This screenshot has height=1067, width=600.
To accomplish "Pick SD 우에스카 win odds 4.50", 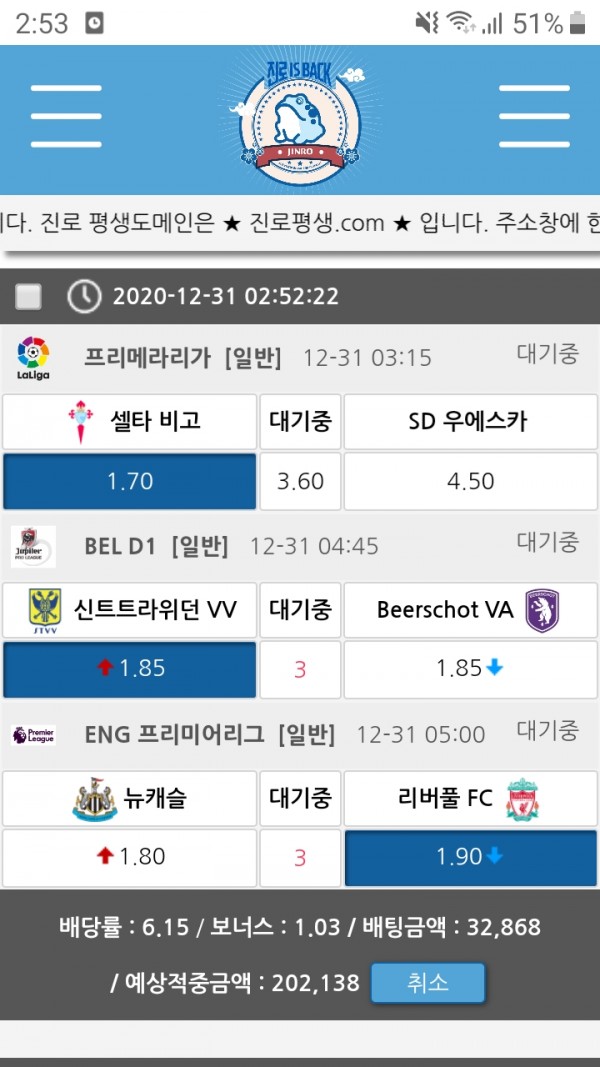I will (x=470, y=481).
